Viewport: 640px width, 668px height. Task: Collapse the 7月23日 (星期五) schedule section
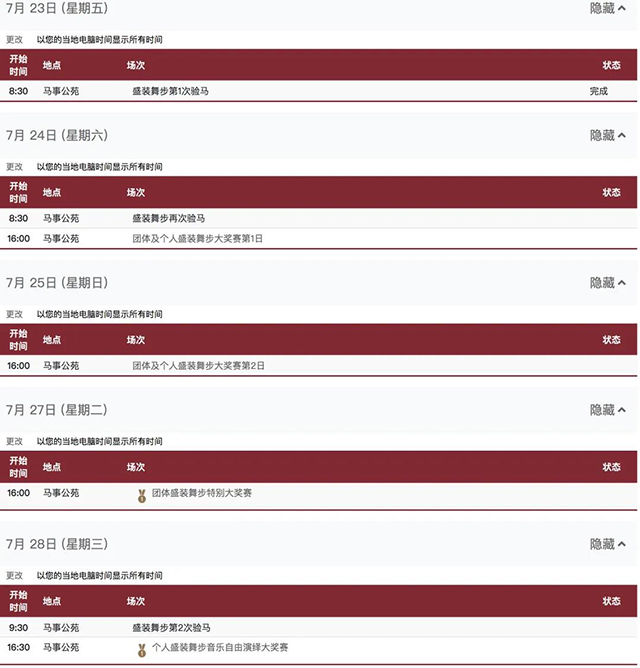click(x=607, y=8)
